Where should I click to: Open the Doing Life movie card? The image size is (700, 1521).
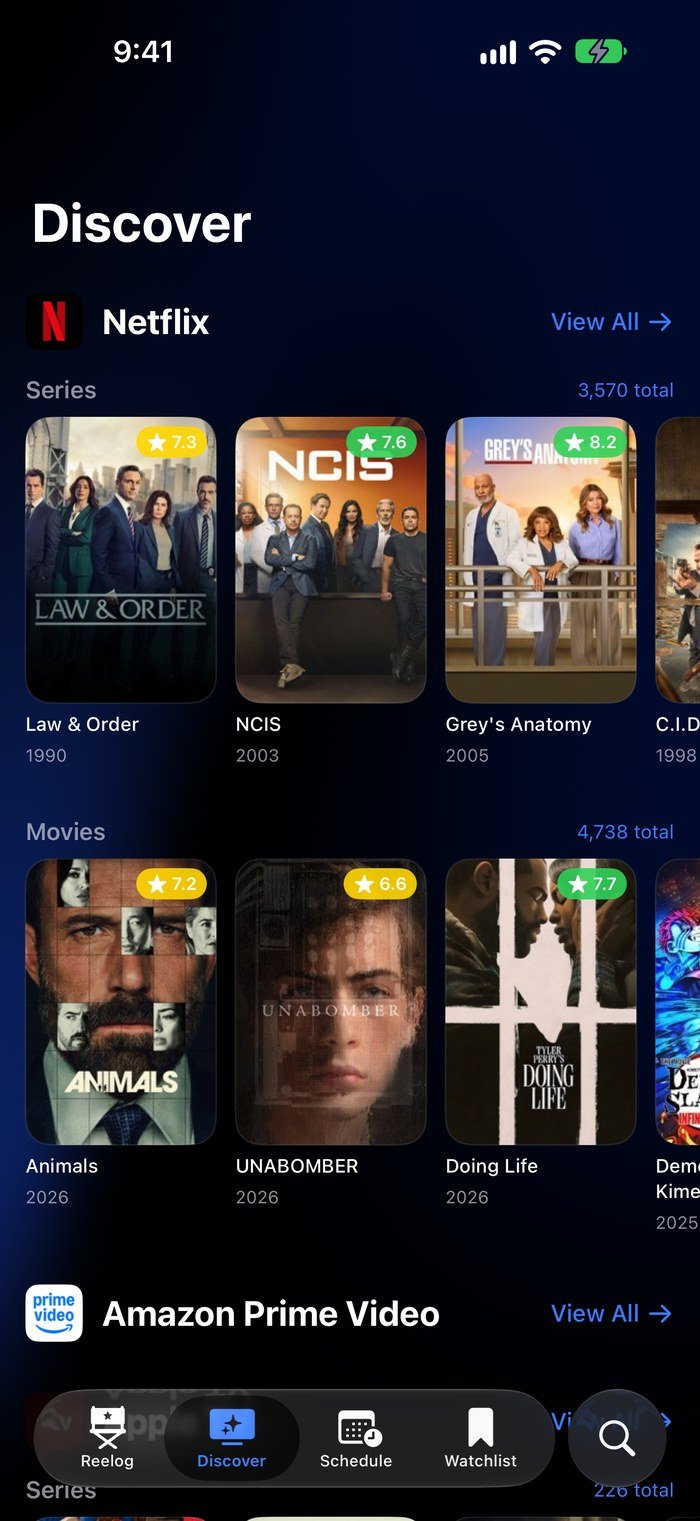[x=541, y=1034]
